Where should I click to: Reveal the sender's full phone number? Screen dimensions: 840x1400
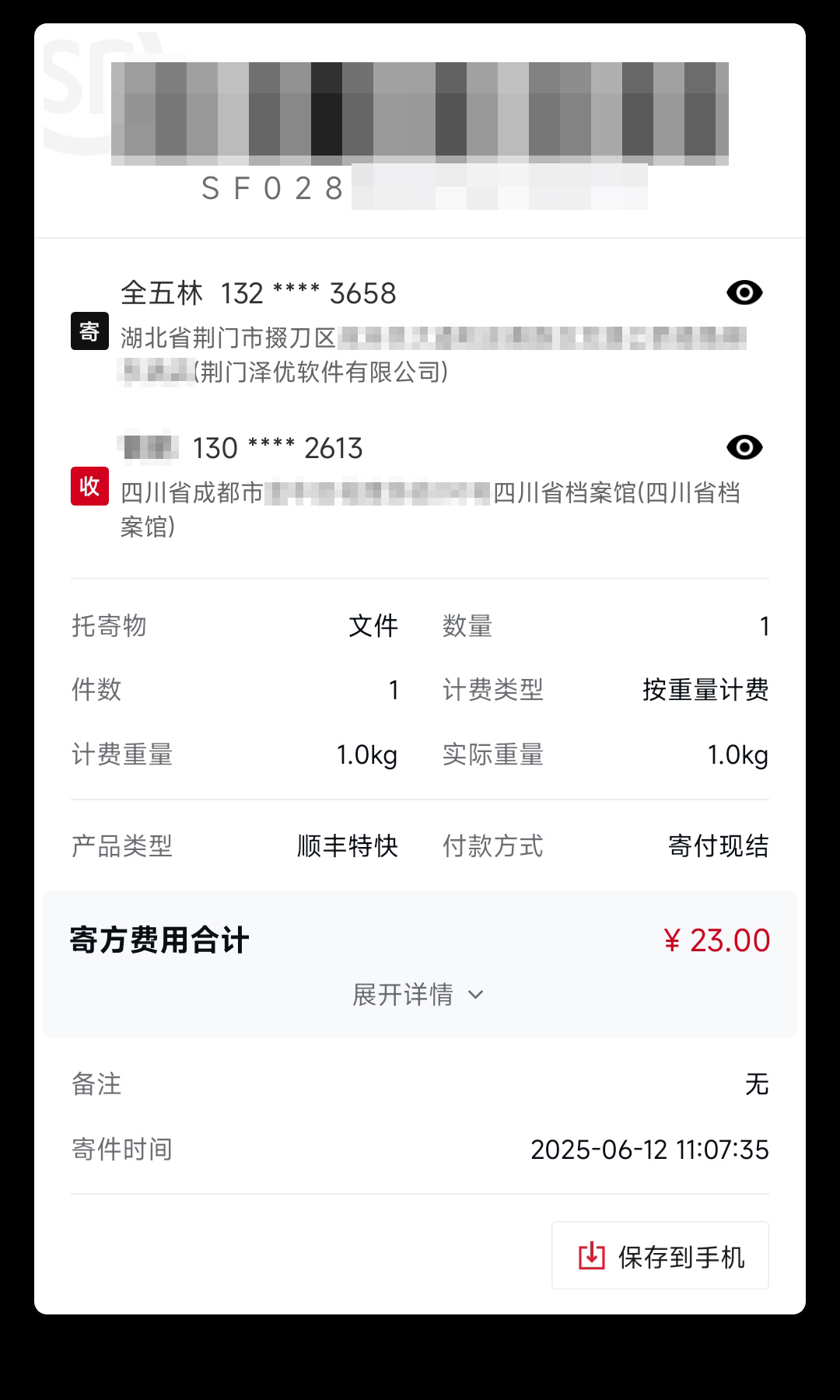point(744,292)
